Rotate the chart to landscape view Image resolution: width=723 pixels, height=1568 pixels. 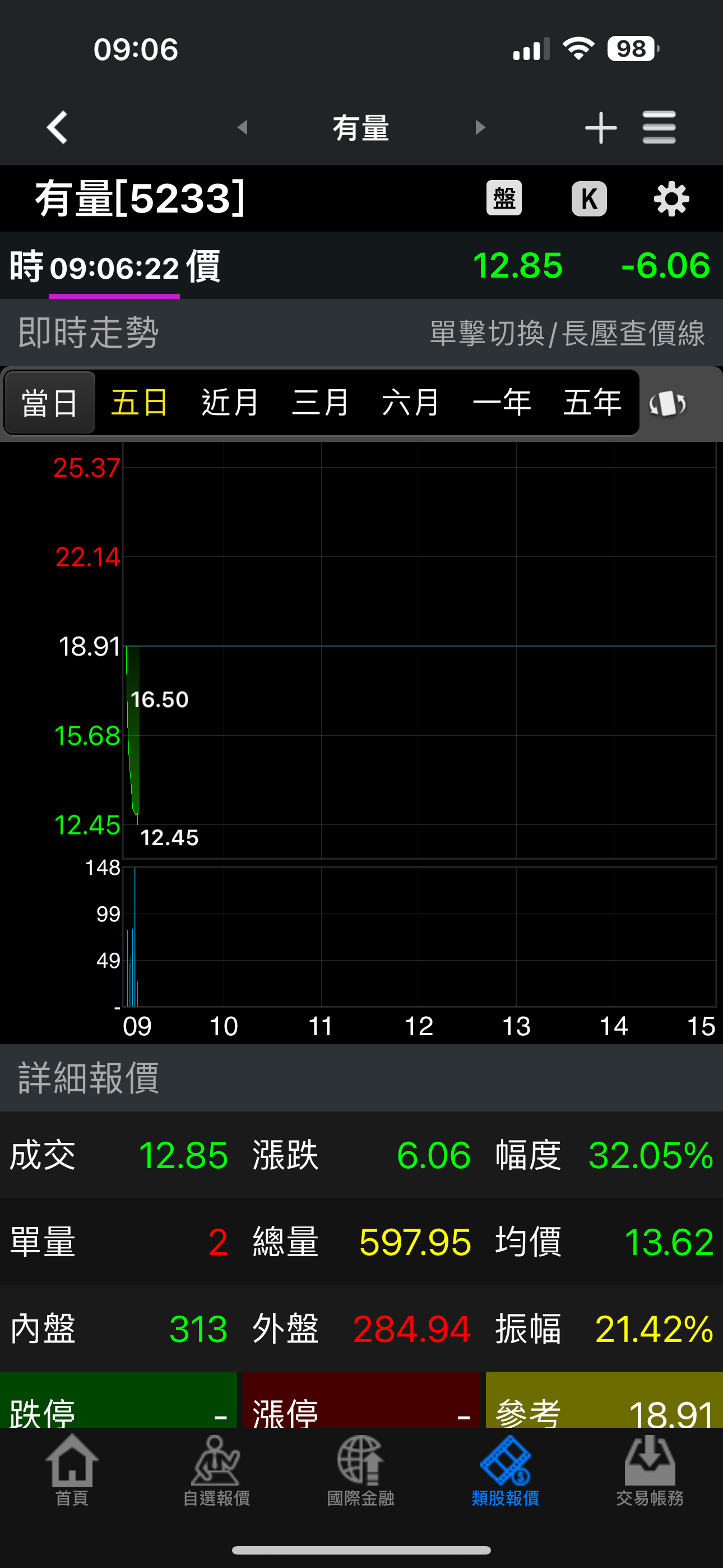(668, 403)
